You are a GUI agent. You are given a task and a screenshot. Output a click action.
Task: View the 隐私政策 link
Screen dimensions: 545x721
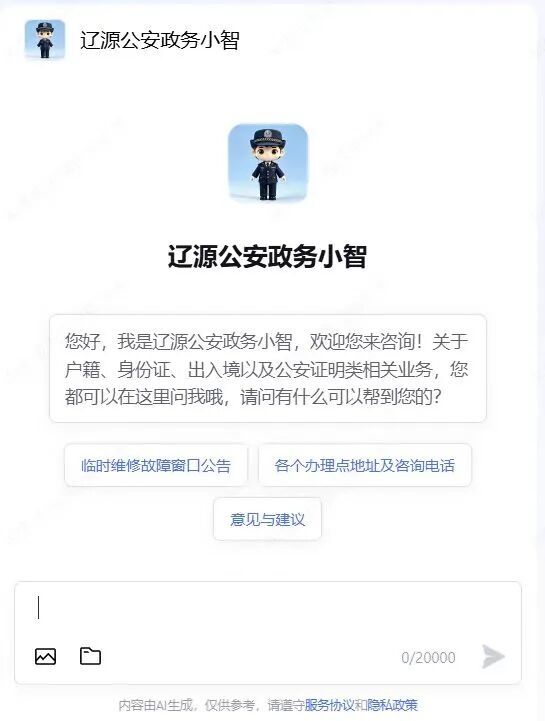coord(392,705)
